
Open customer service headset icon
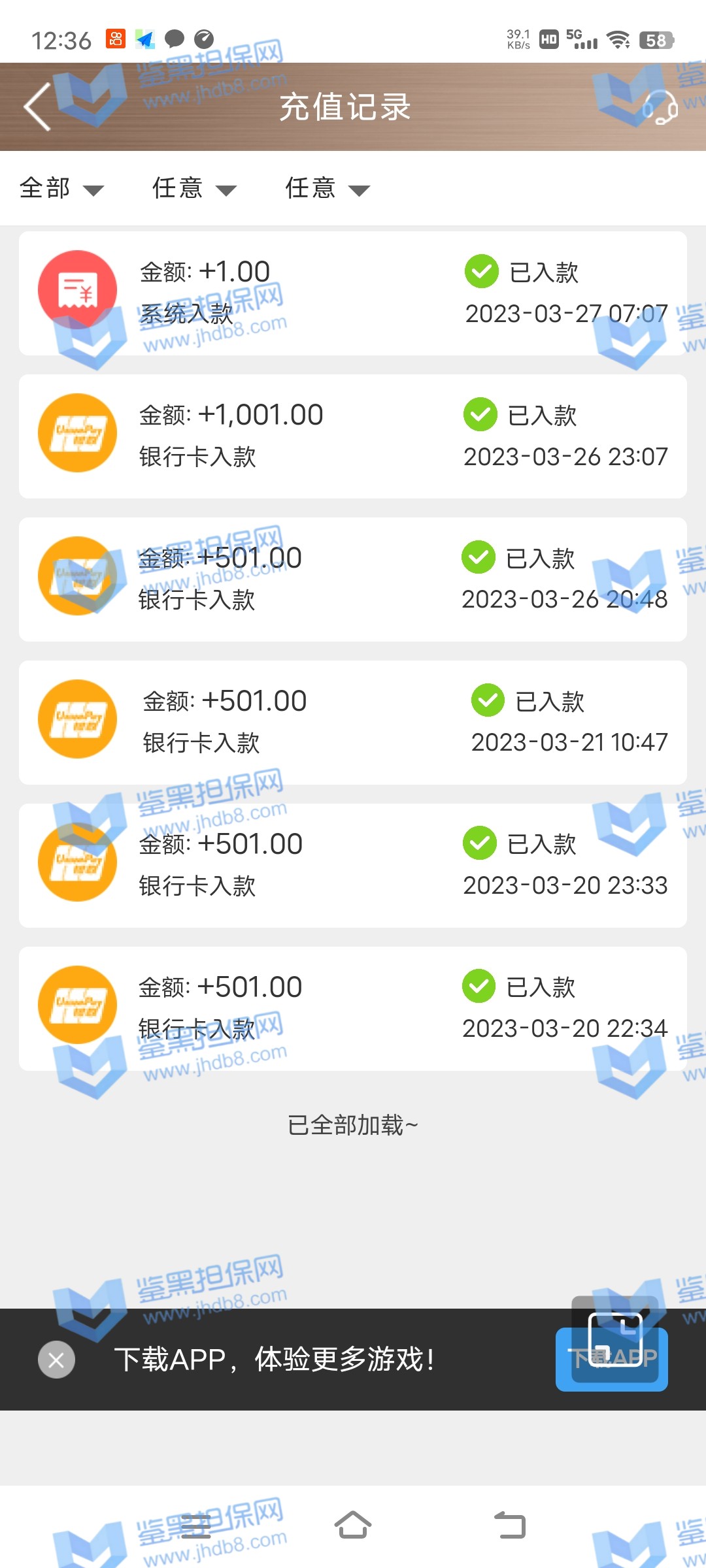click(660, 107)
